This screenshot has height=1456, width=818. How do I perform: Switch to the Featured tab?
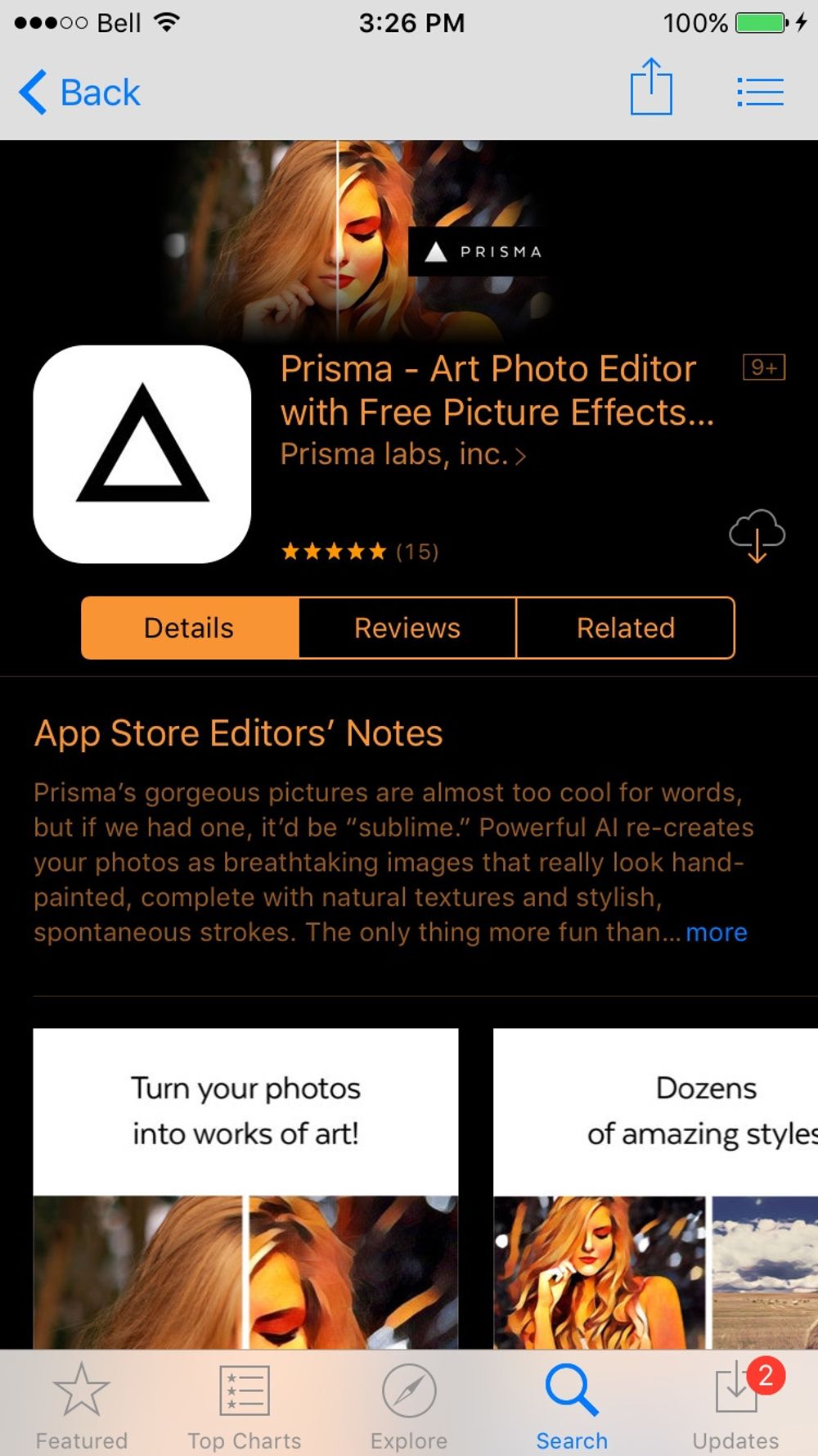coord(82,1403)
